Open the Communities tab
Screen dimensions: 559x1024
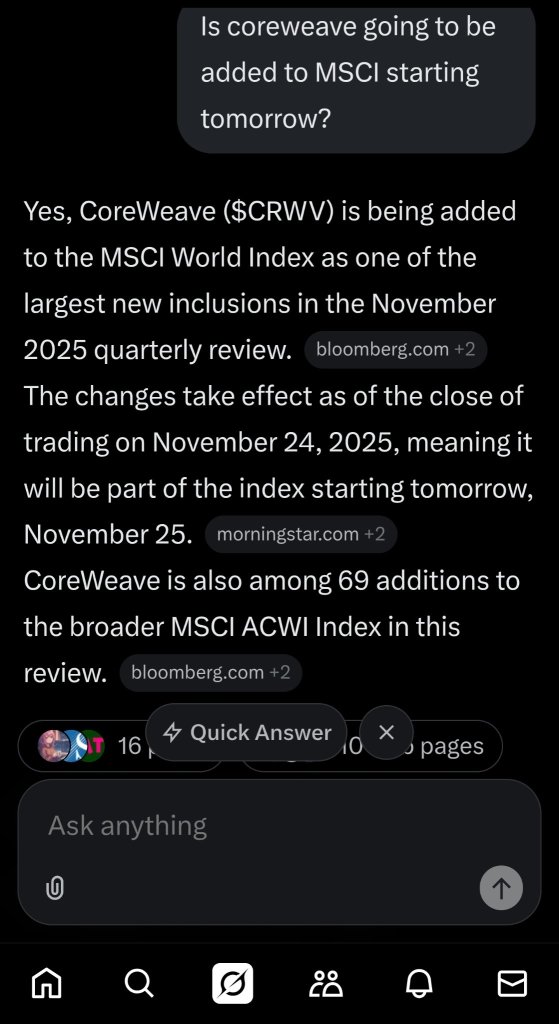(326, 983)
